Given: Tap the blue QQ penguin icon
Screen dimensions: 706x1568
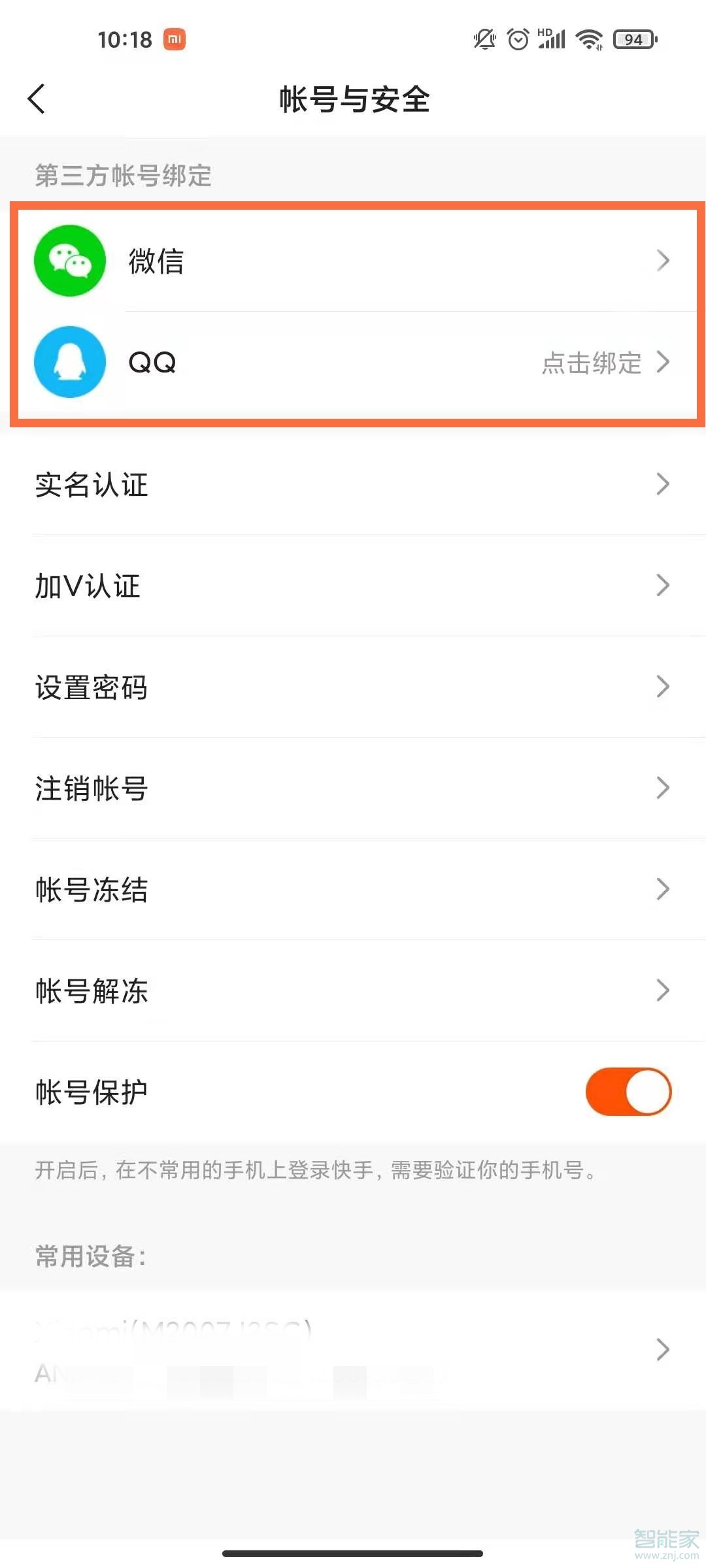Looking at the screenshot, I should coord(69,363).
